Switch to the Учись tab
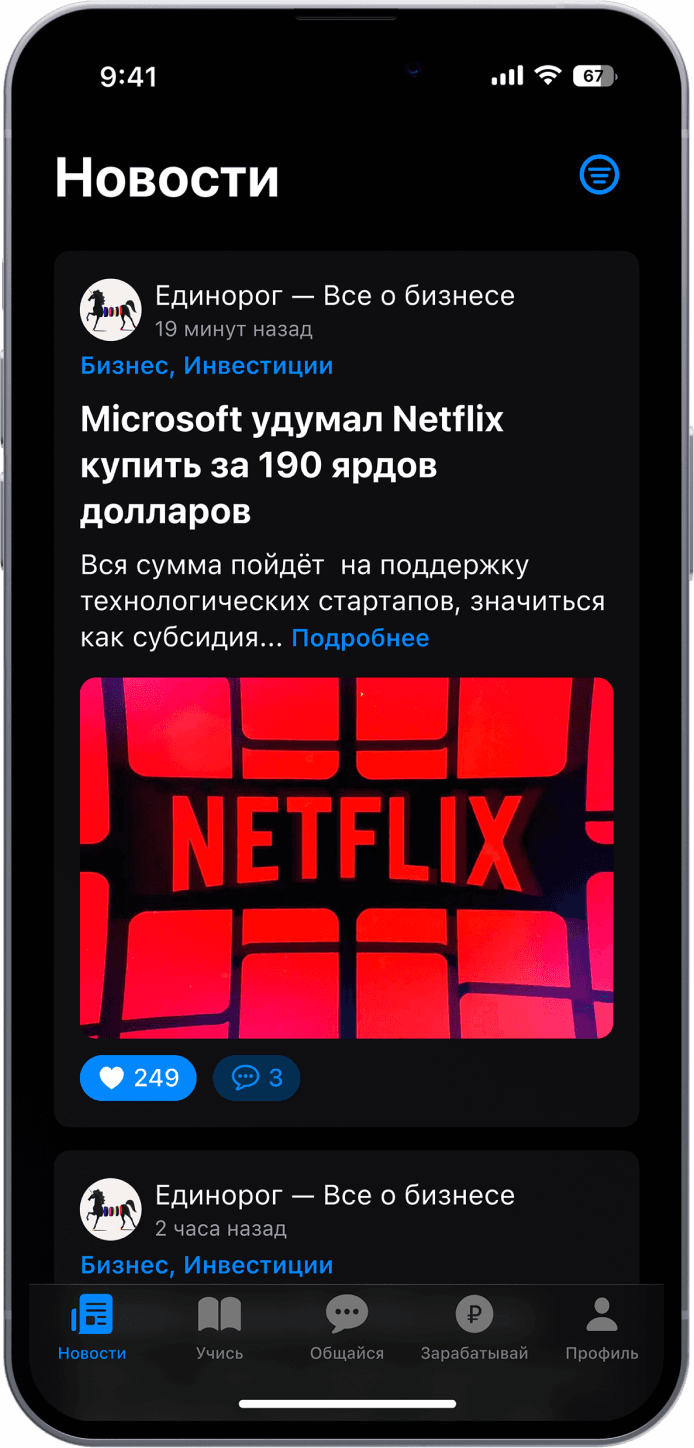This screenshot has height=1448, width=694. (219, 1327)
